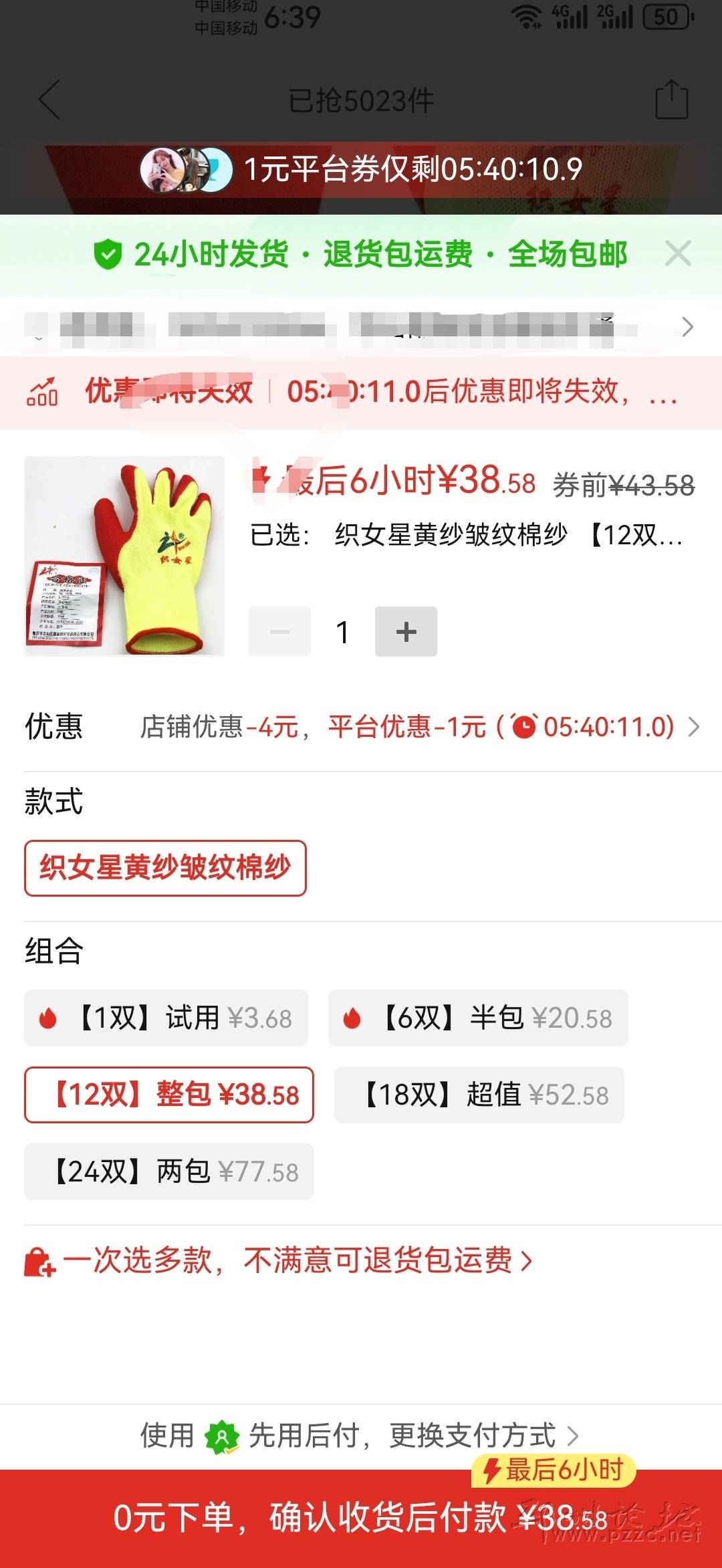Choose the 【6双】半包 option
722x1568 pixels.
click(x=477, y=1018)
